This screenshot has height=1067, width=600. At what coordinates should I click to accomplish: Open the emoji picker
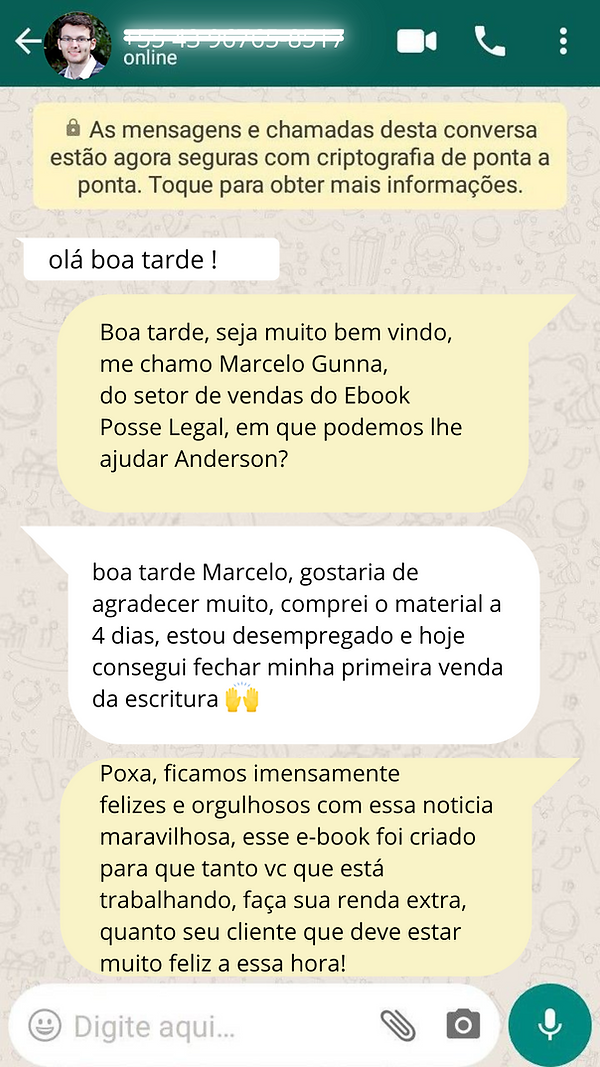click(44, 1025)
